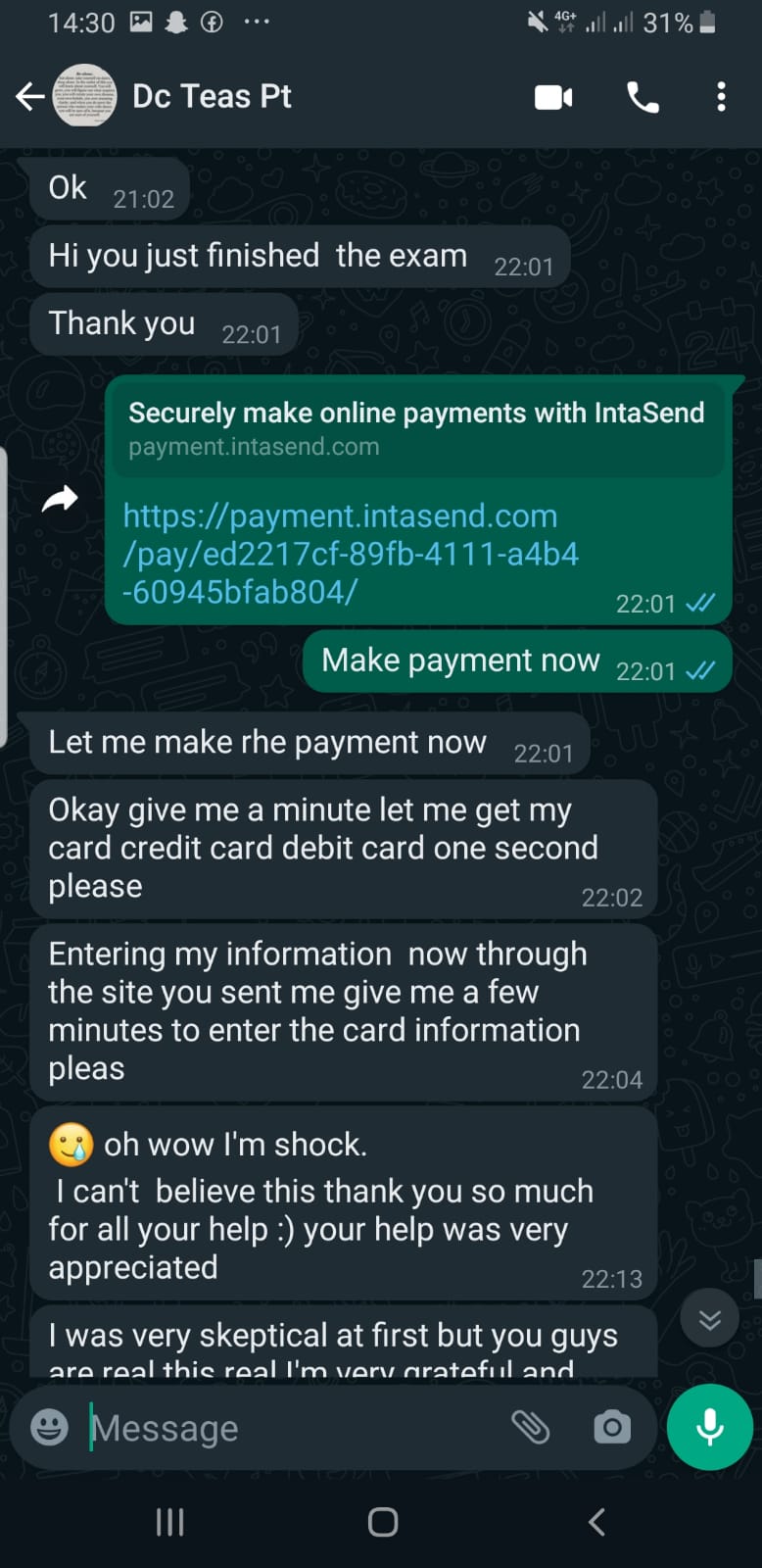The width and height of the screenshot is (762, 1568).
Task: Start a video call with Dc Teas Pt
Action: (x=553, y=97)
